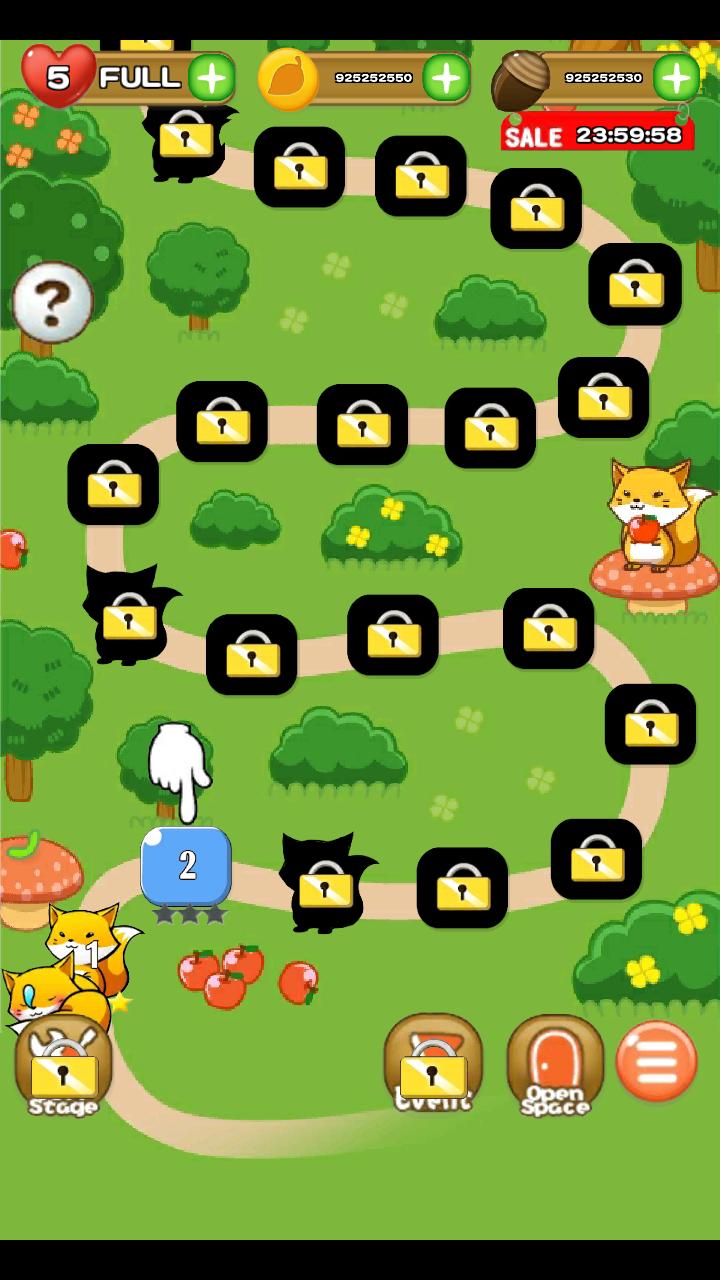Open the question mark help button

(x=53, y=299)
